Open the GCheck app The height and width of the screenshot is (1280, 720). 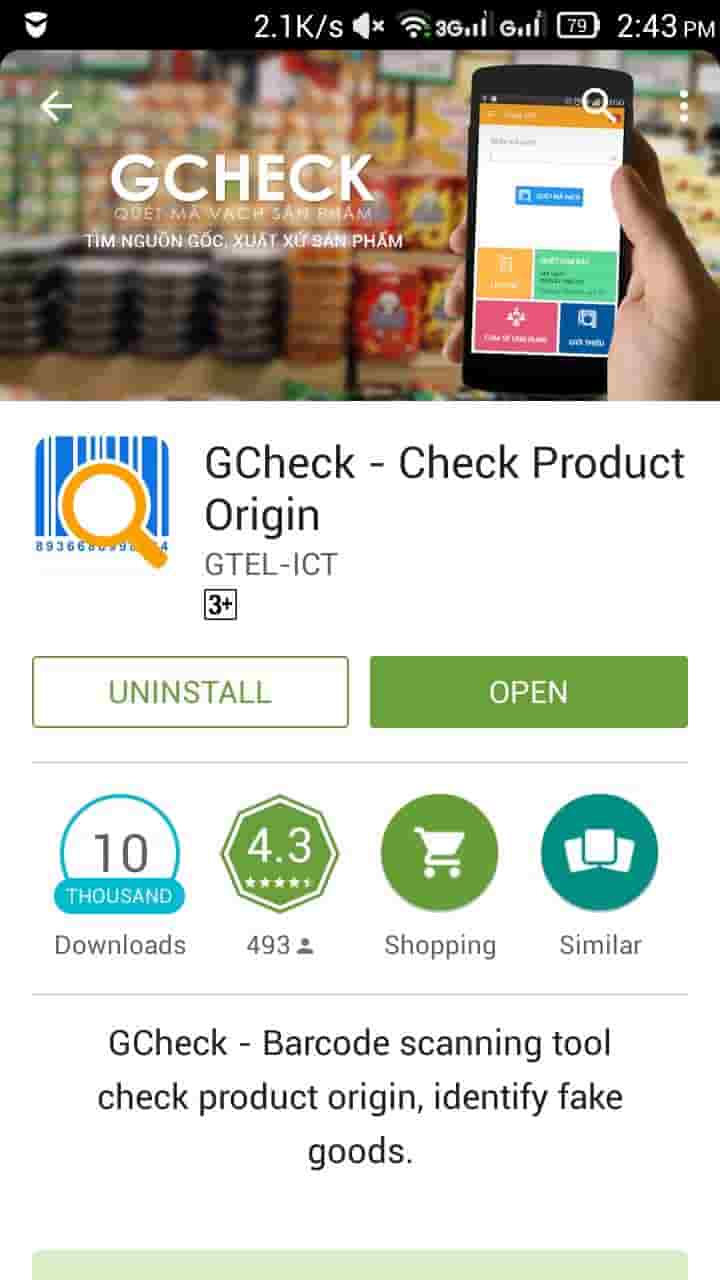(528, 692)
